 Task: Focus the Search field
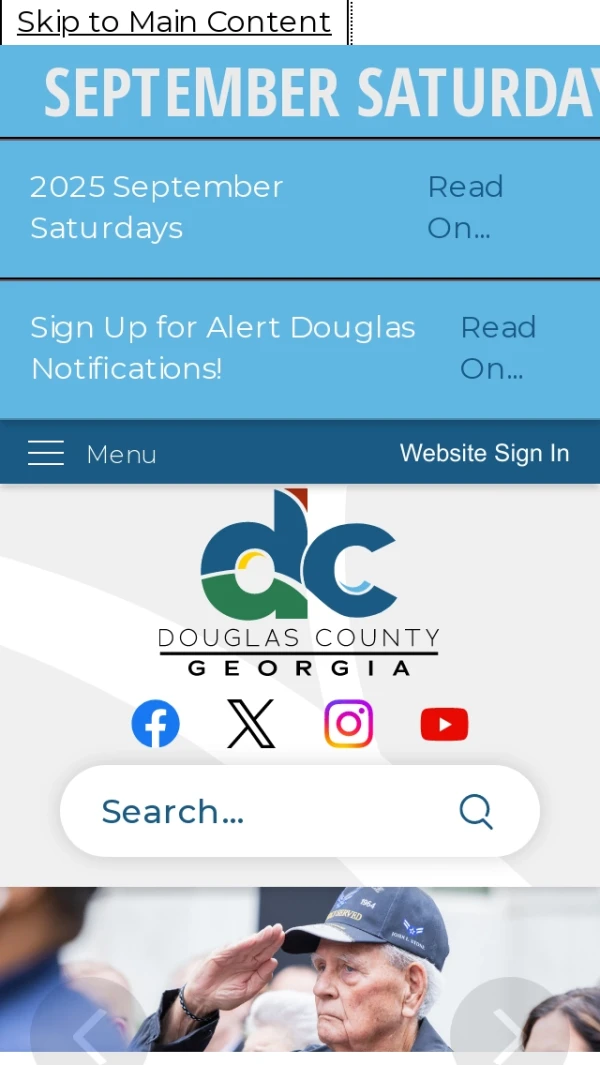260,811
